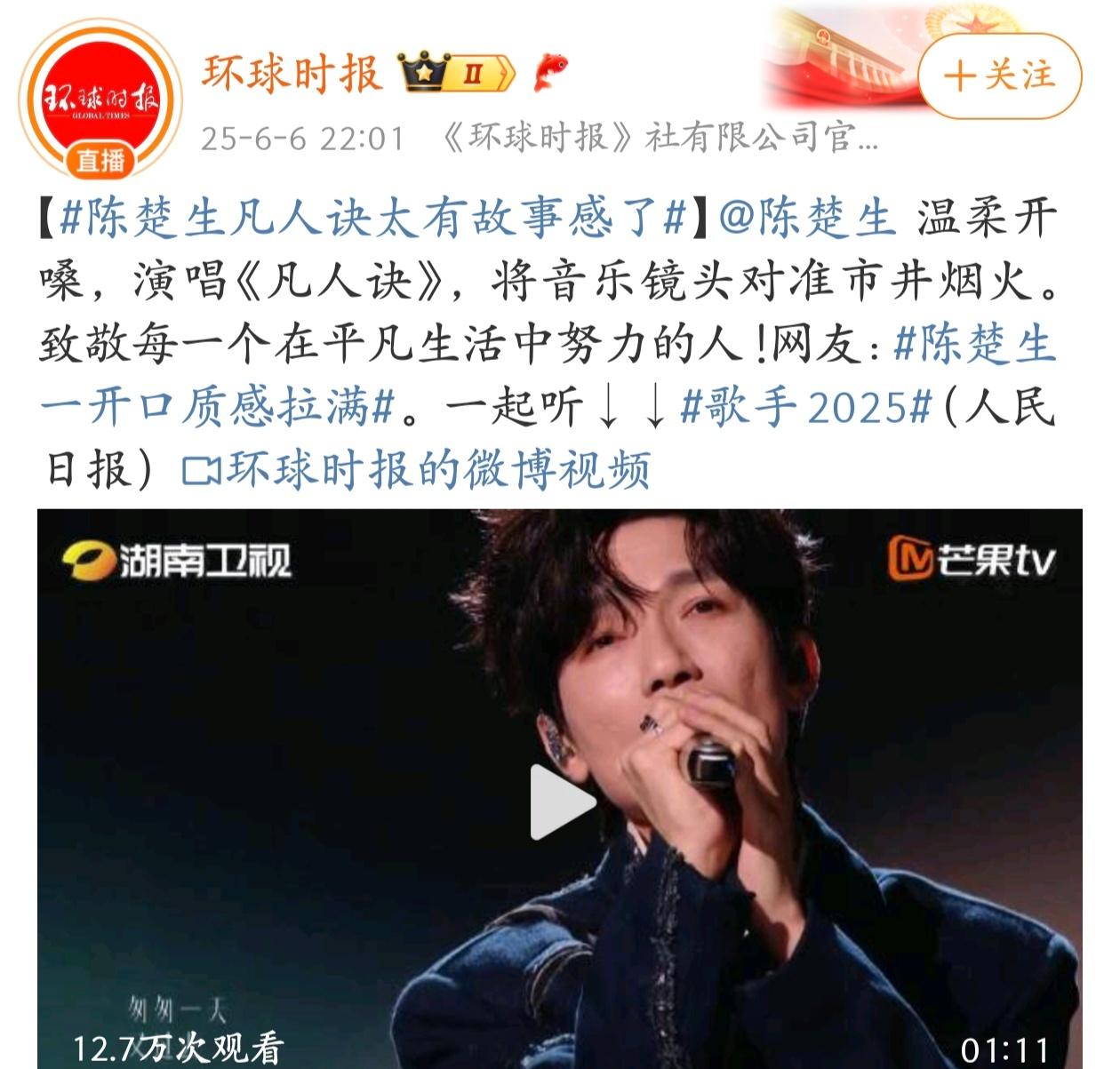Open the @陈楚生 mention

coord(806,219)
